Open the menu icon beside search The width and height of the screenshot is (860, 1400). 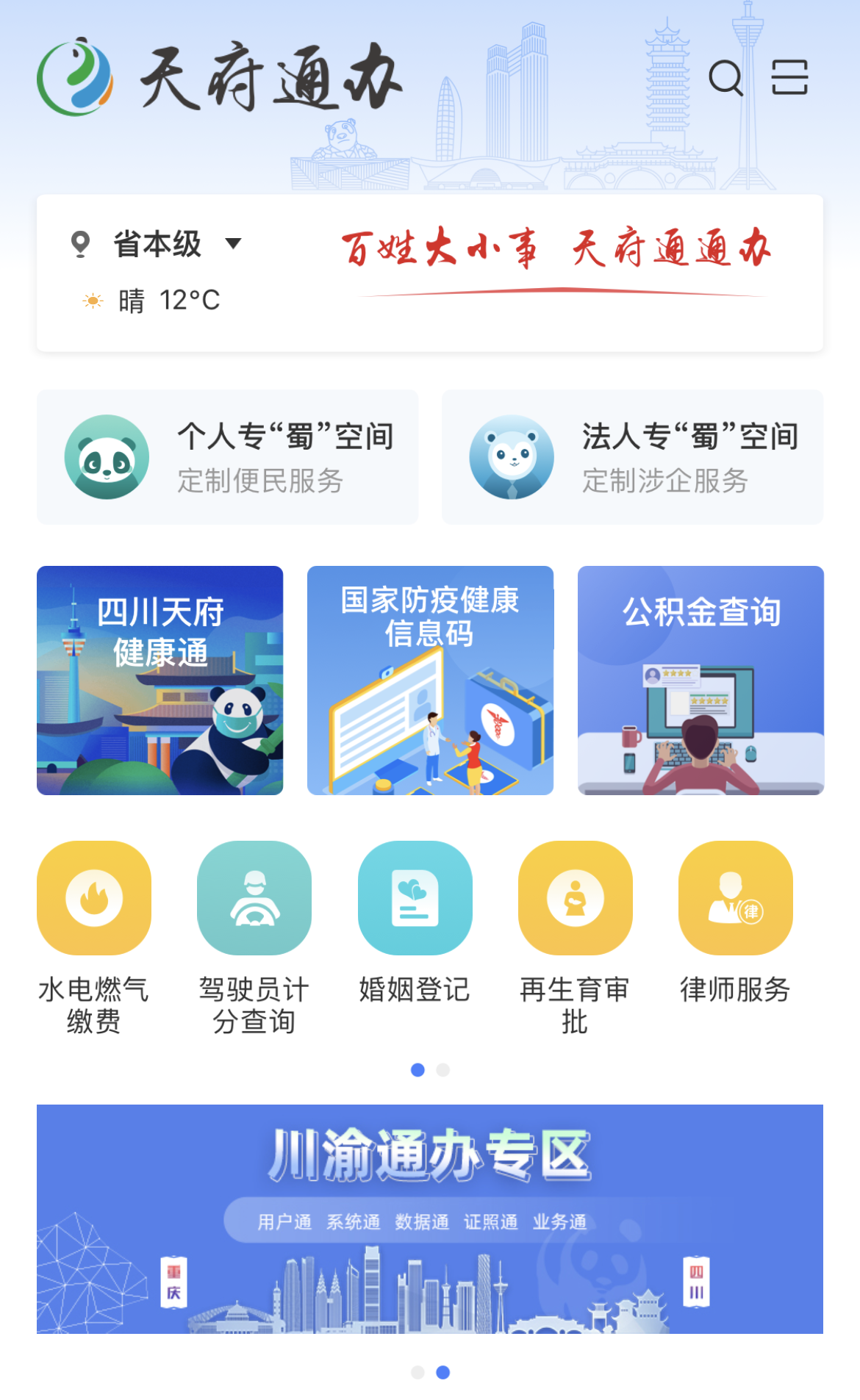789,78
